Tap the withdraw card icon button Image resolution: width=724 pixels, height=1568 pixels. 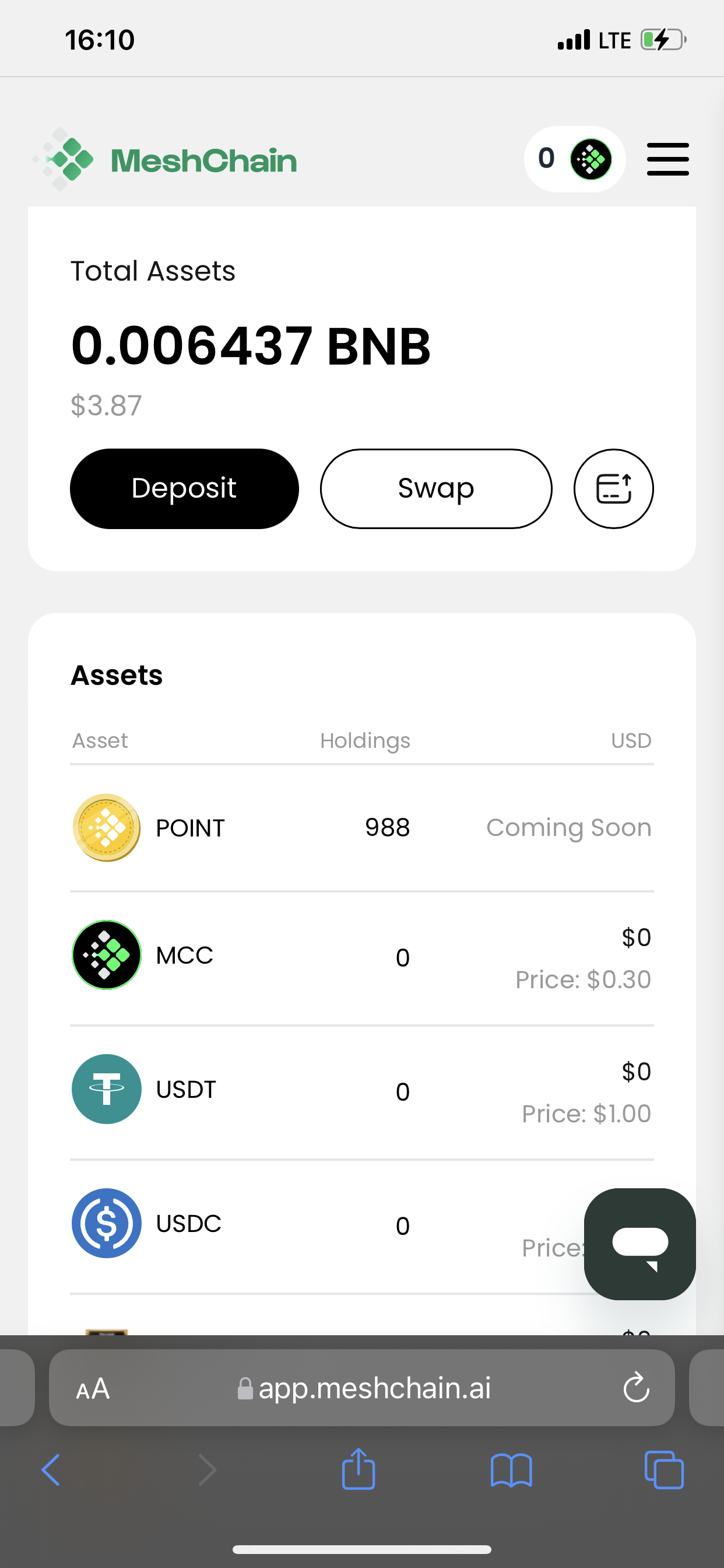[x=613, y=489]
